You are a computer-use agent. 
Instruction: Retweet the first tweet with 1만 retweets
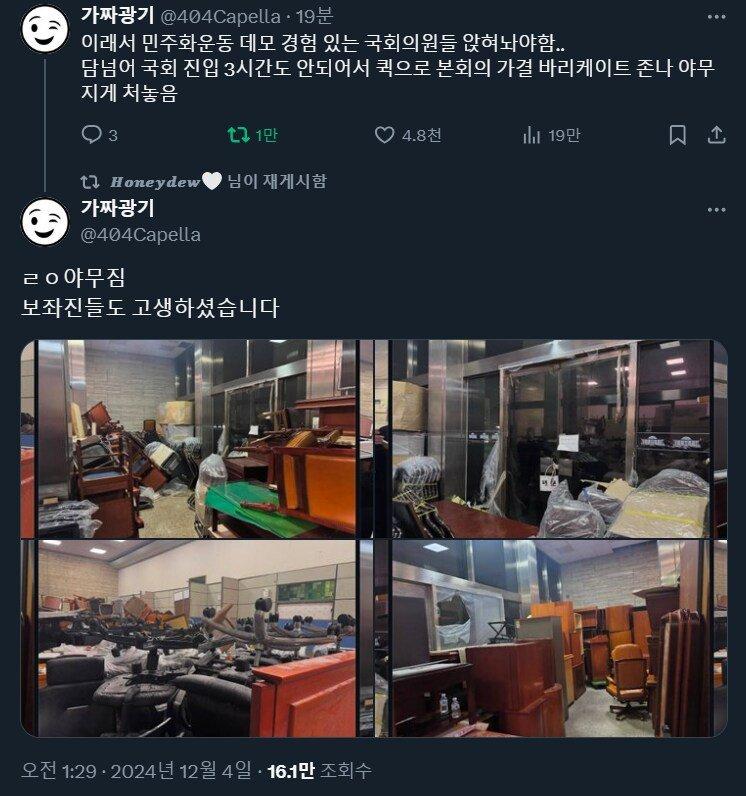(239, 135)
